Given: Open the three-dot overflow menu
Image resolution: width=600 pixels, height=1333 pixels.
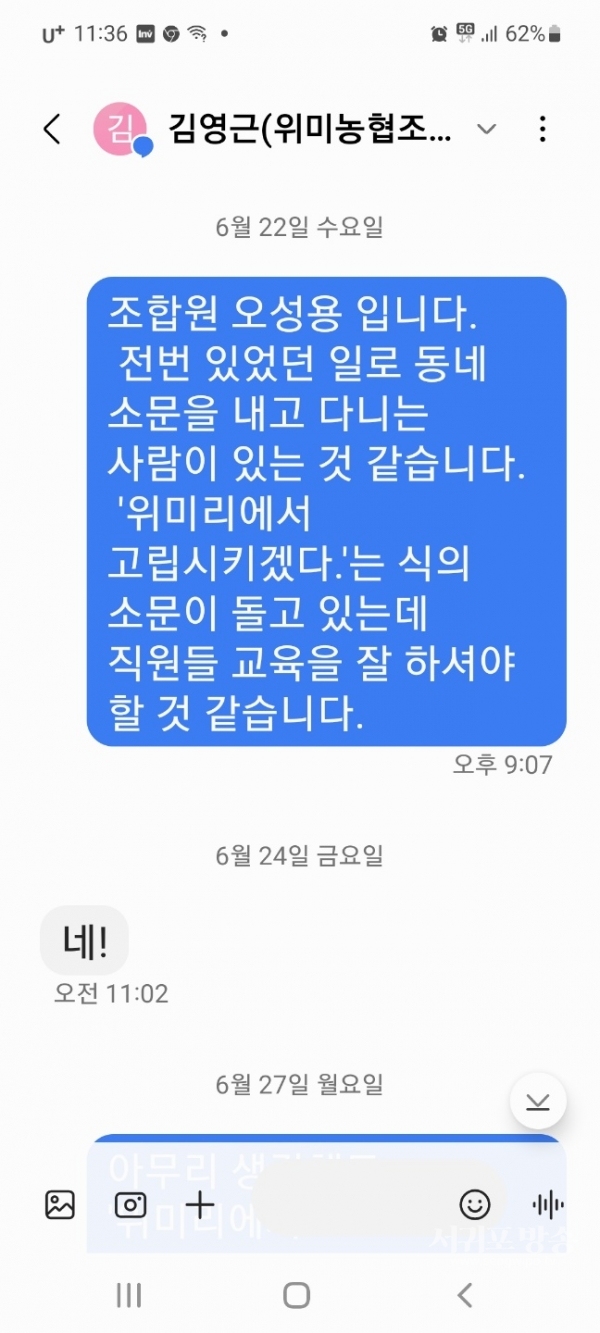Looking at the screenshot, I should point(543,129).
